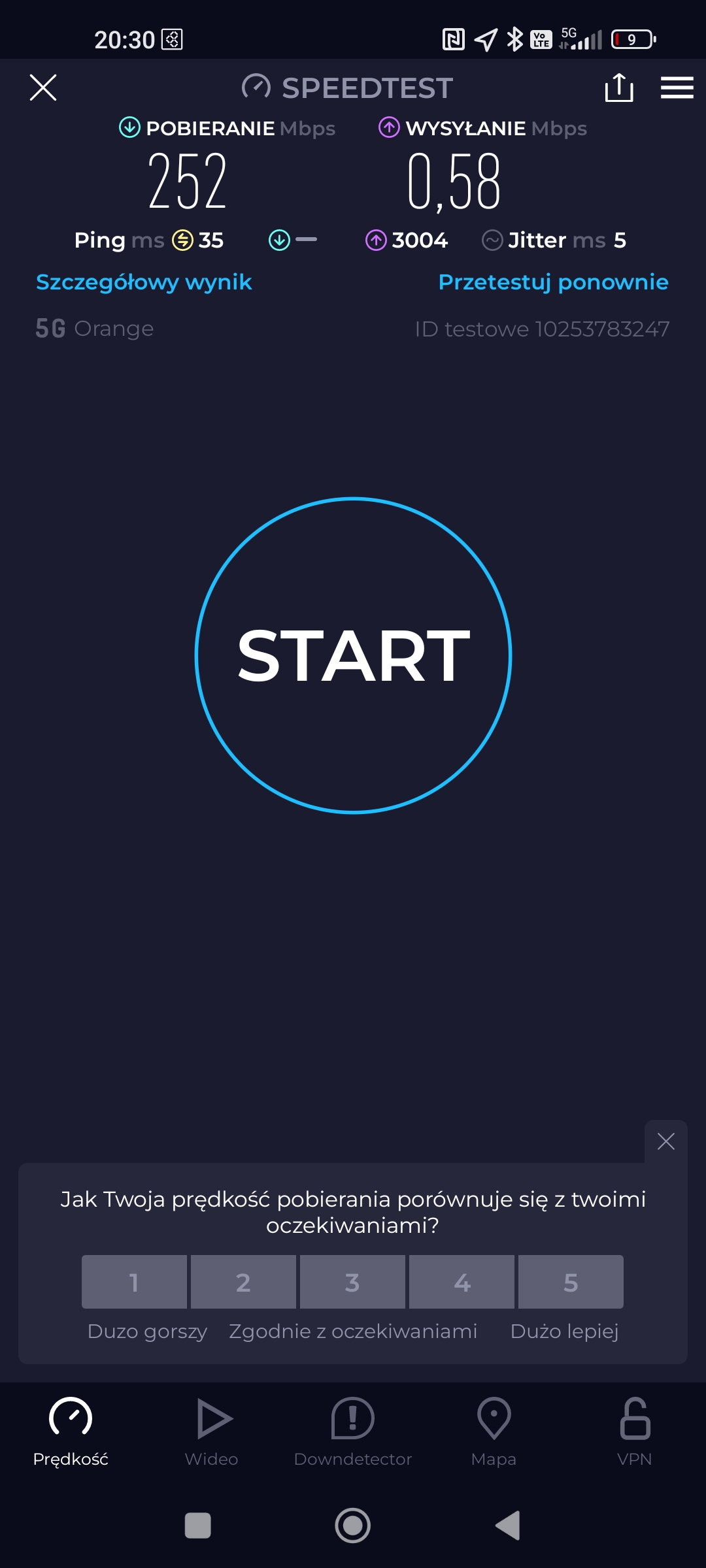Open the Downdetector tab
The height and width of the screenshot is (1568, 706).
pyautogui.click(x=353, y=1432)
